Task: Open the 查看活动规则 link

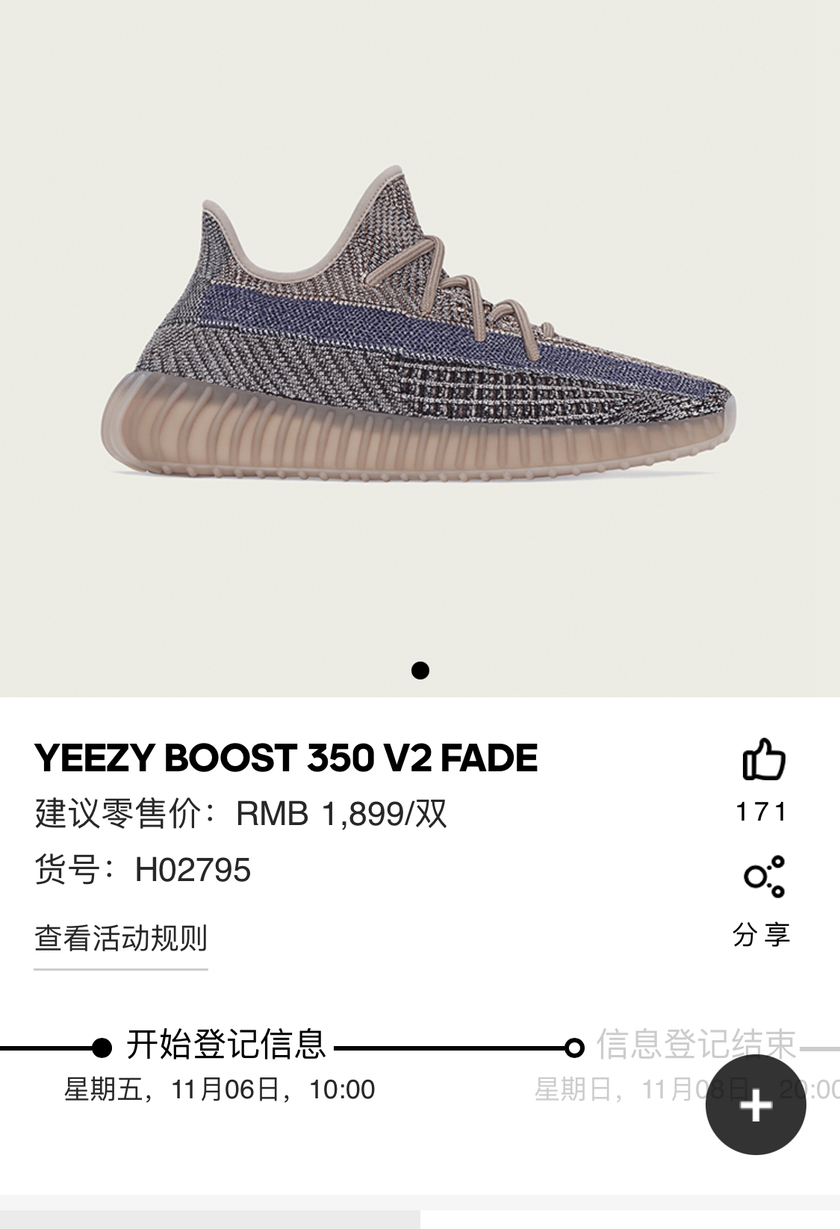Action: click(121, 939)
